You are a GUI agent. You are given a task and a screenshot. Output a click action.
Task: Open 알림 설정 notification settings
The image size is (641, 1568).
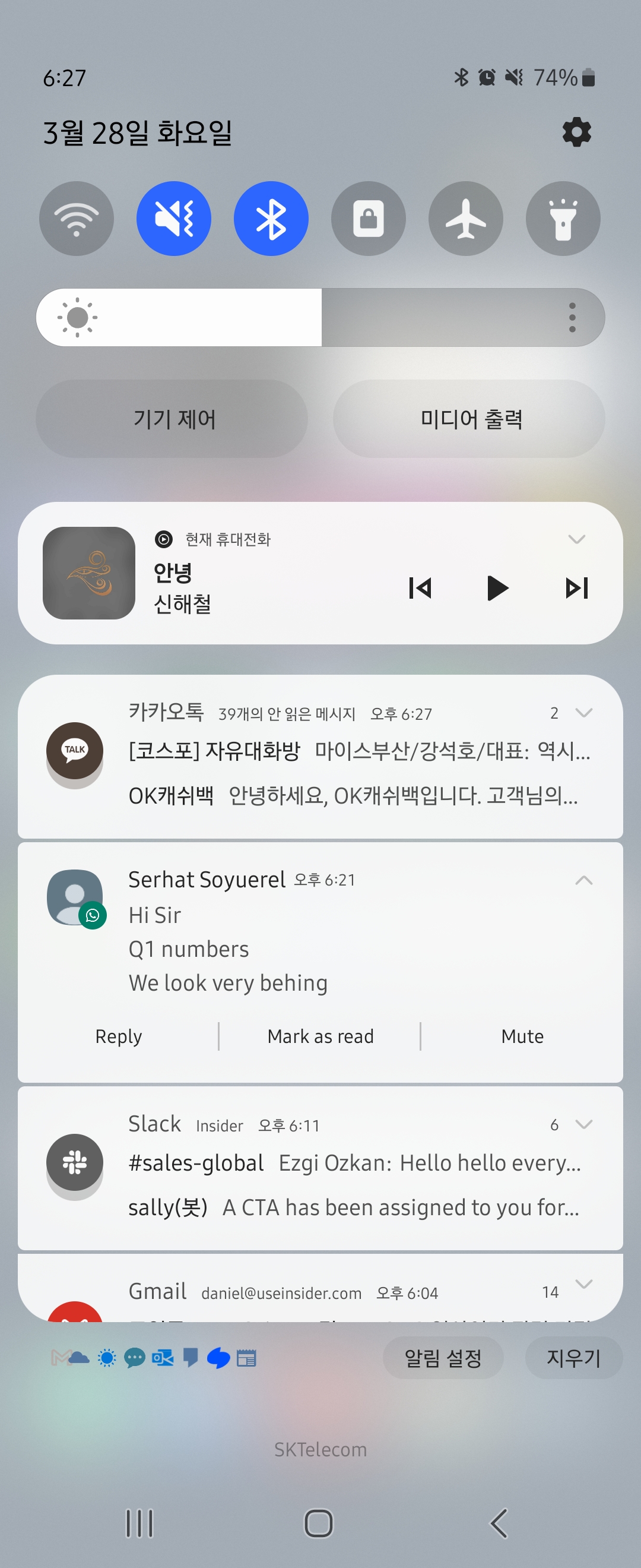(443, 1358)
